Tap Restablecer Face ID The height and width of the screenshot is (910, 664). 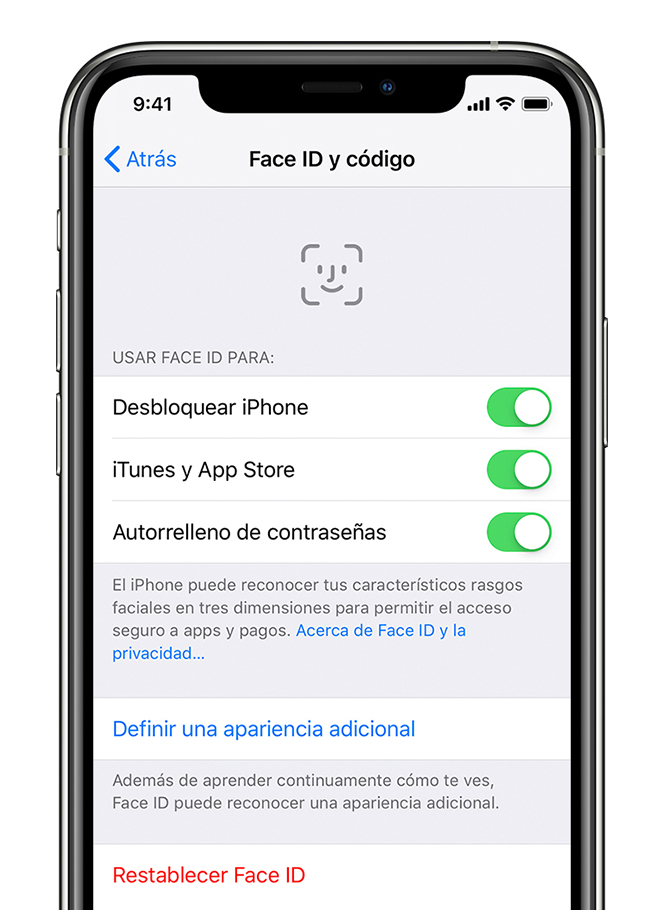click(209, 875)
